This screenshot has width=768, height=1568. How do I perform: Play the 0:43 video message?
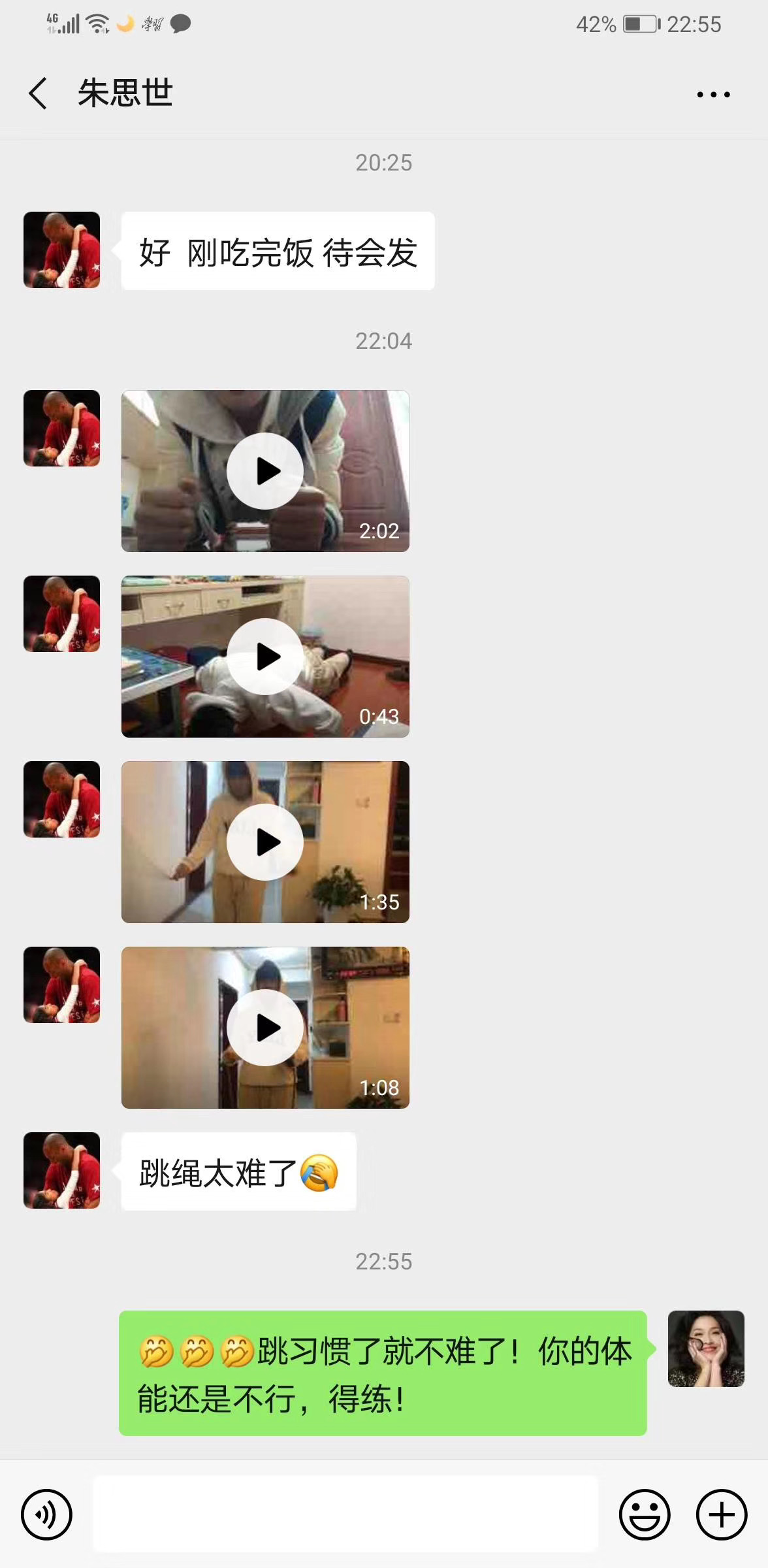264,657
